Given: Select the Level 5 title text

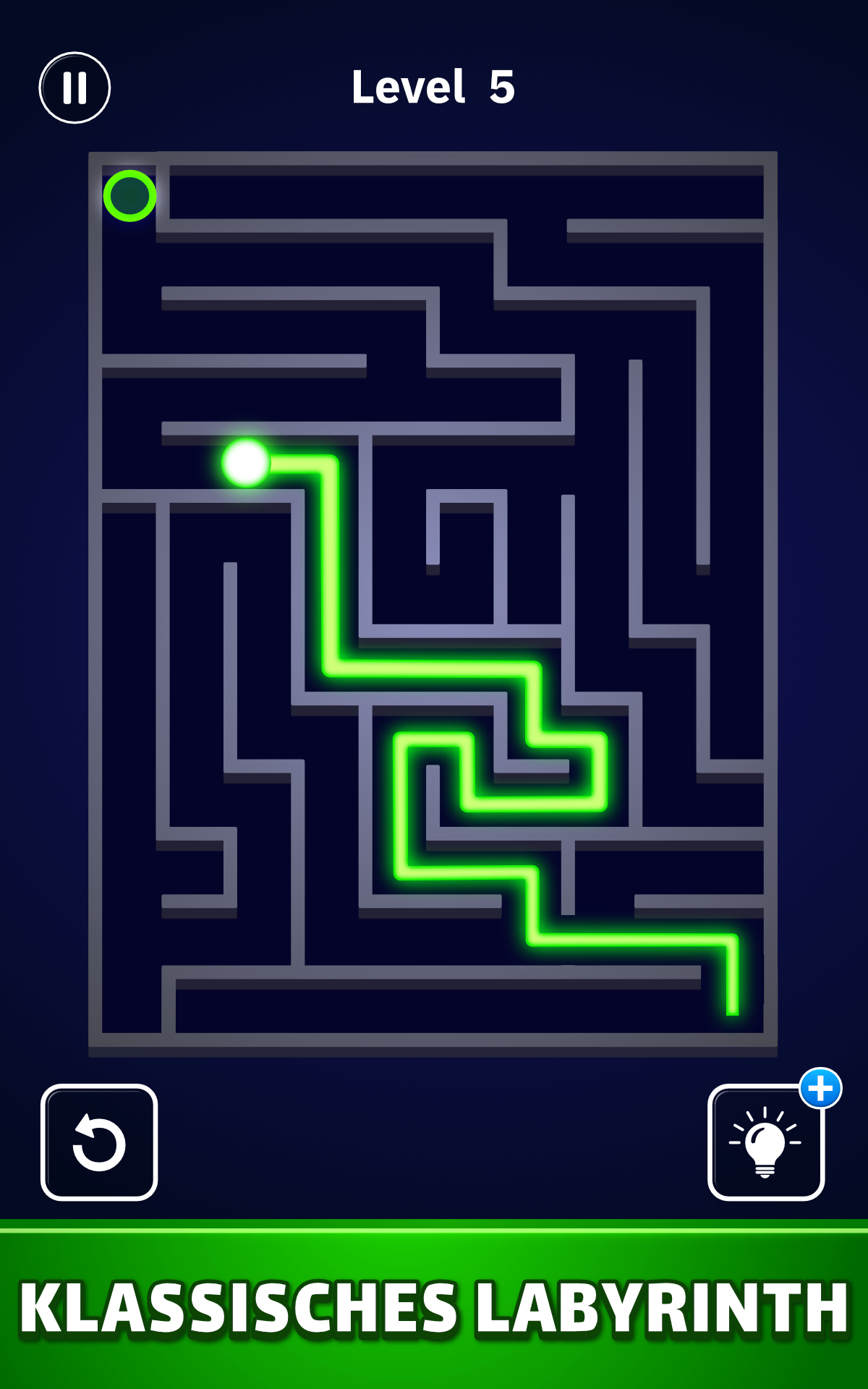Looking at the screenshot, I should 433,87.
